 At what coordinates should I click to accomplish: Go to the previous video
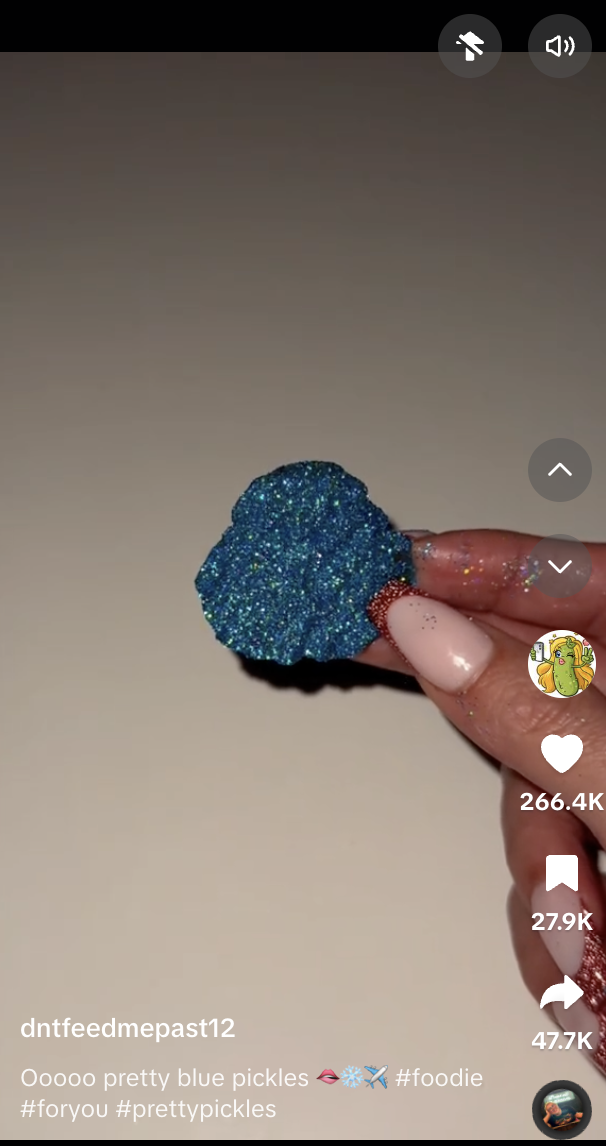click(560, 469)
